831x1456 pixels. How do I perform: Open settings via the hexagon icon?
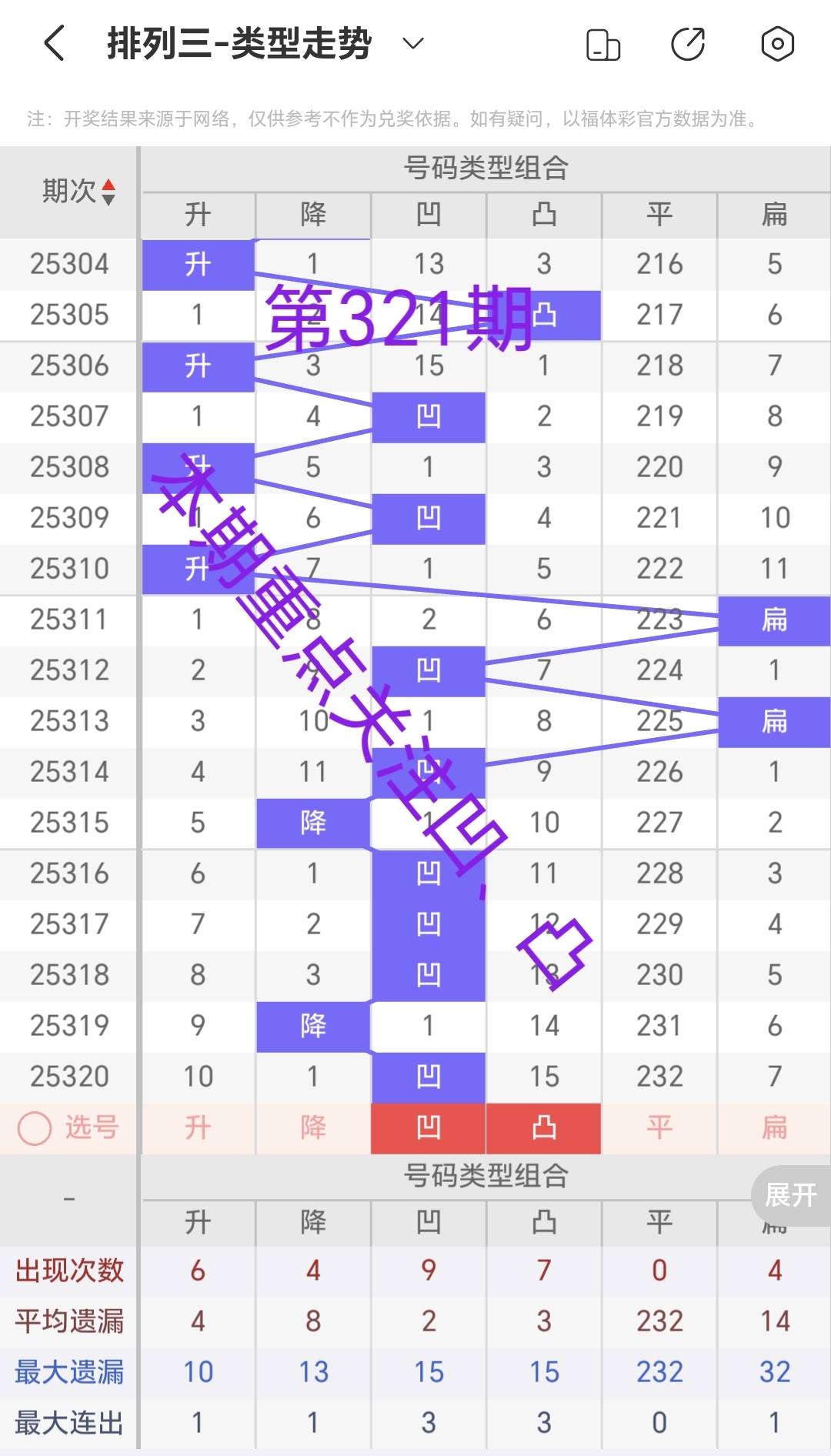click(x=777, y=45)
